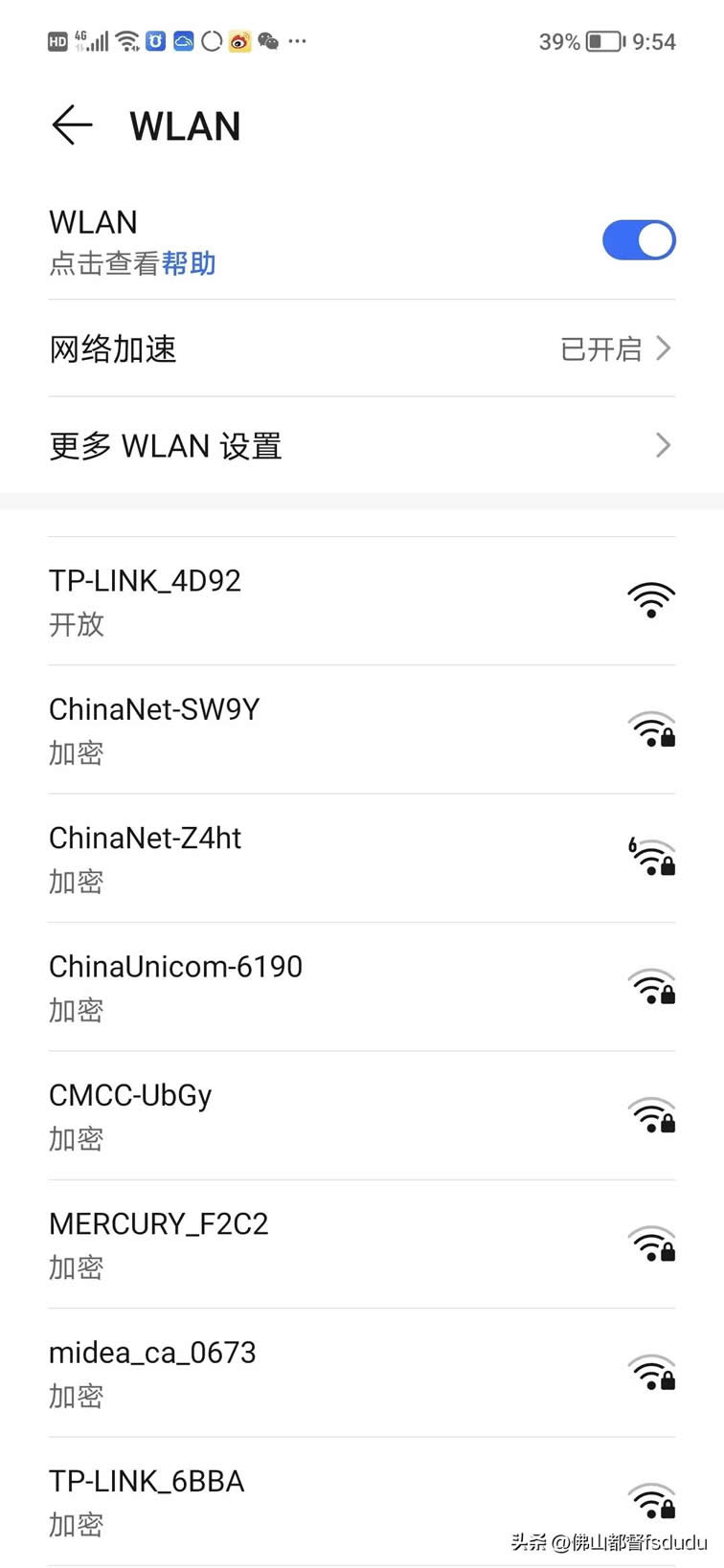Tap the CMCC-UbGy network
This screenshot has width=724, height=1568.
(361, 1115)
